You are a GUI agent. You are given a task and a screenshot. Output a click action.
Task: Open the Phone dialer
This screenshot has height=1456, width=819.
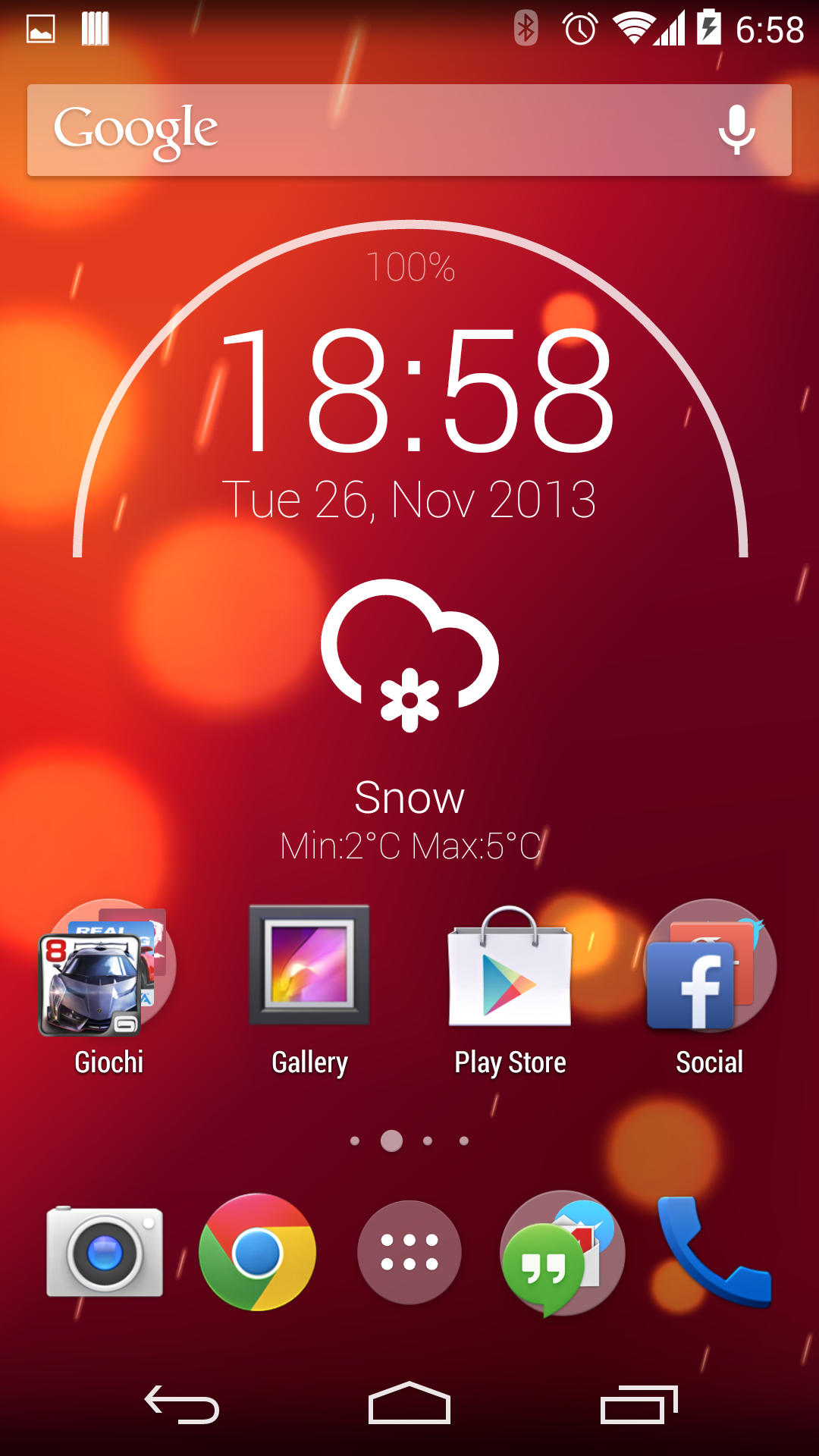[714, 1251]
